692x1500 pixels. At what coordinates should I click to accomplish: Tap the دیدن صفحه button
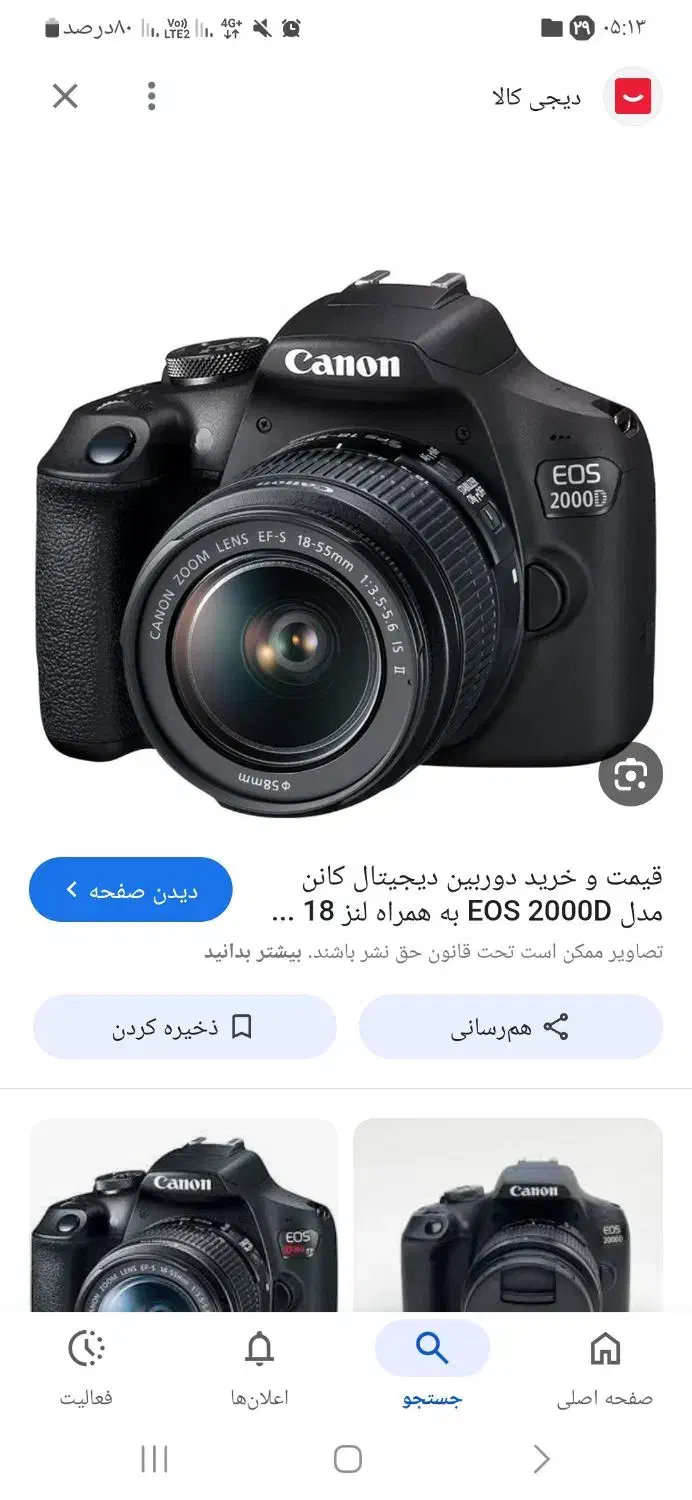pyautogui.click(x=131, y=889)
